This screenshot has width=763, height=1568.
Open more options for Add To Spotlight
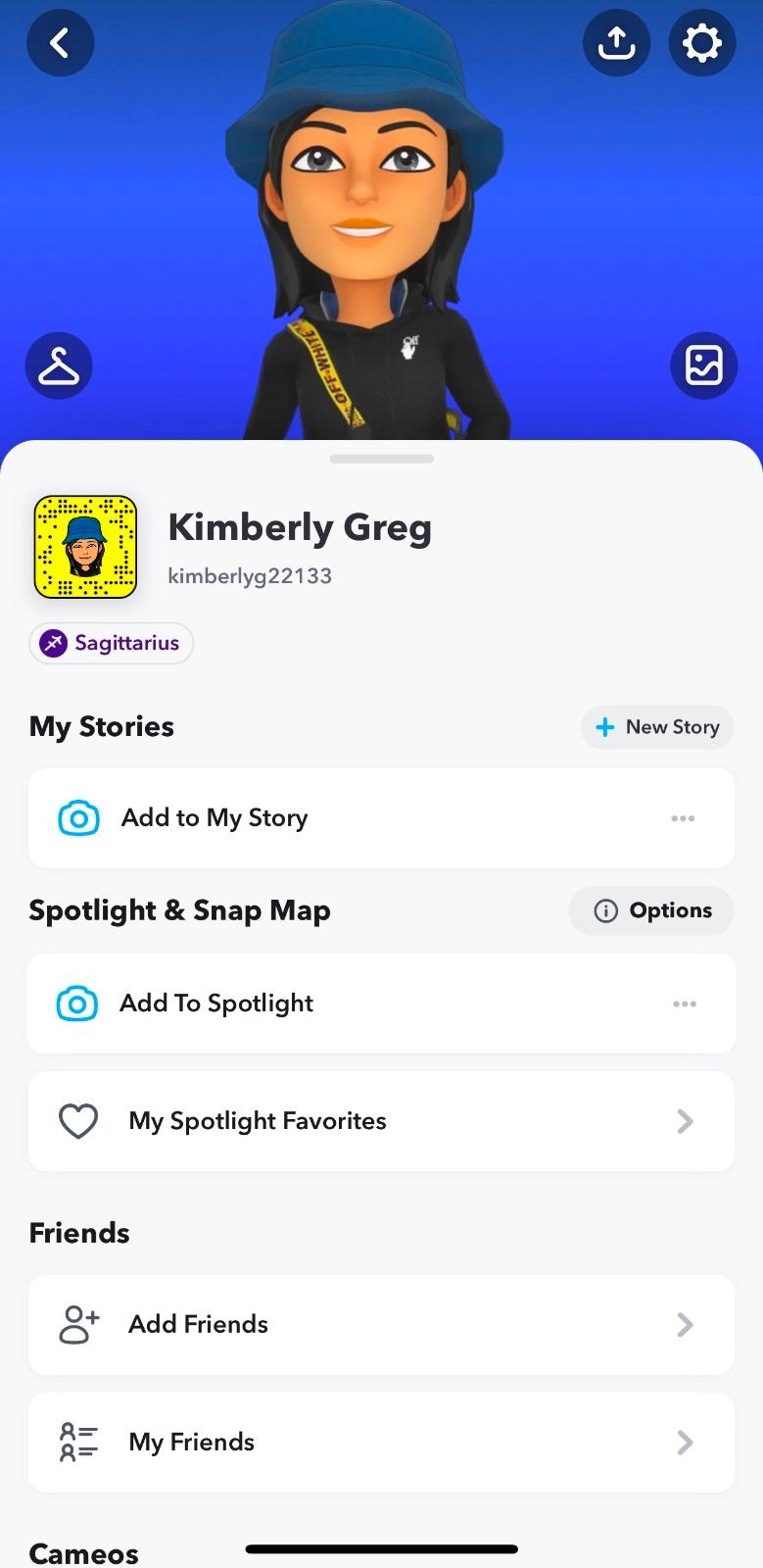pos(685,1004)
